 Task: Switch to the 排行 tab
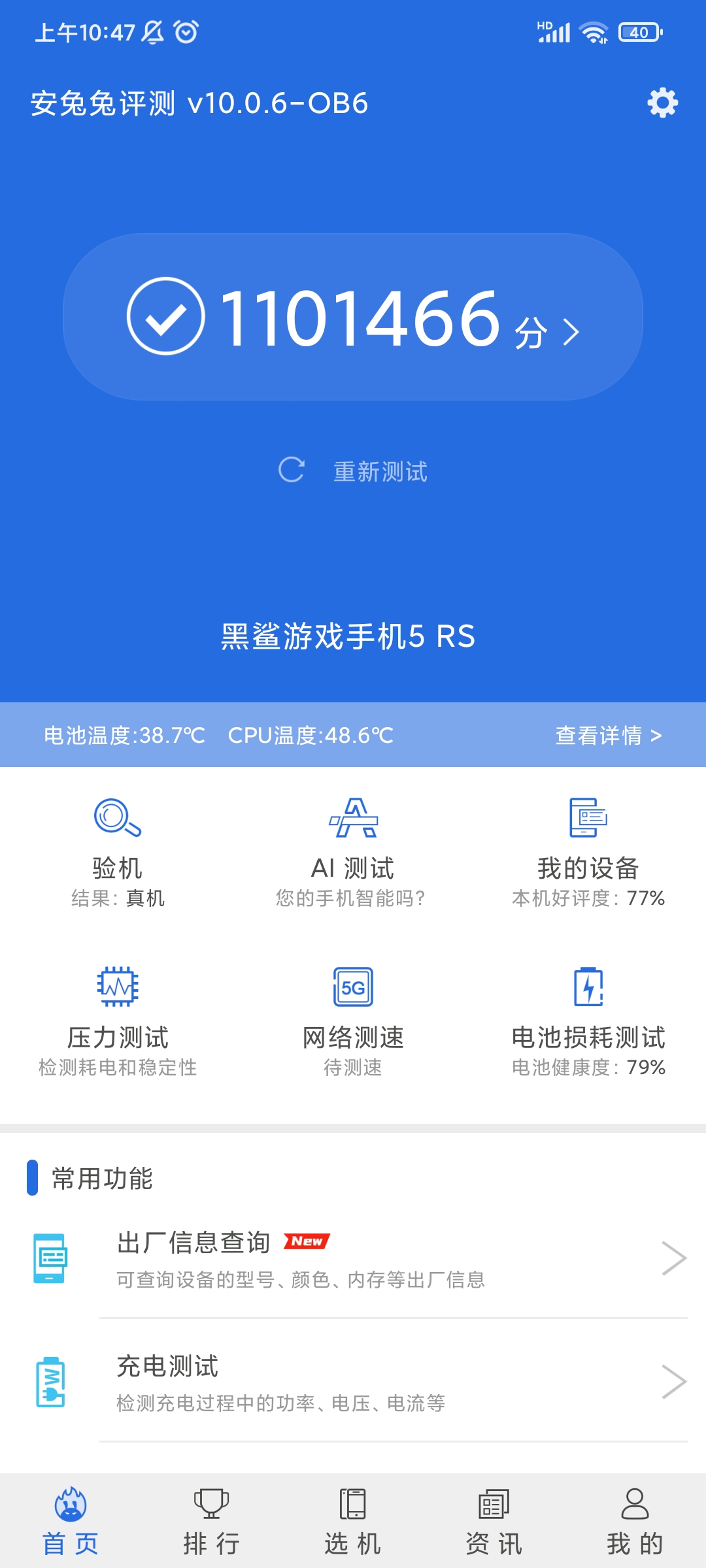coord(212,1521)
